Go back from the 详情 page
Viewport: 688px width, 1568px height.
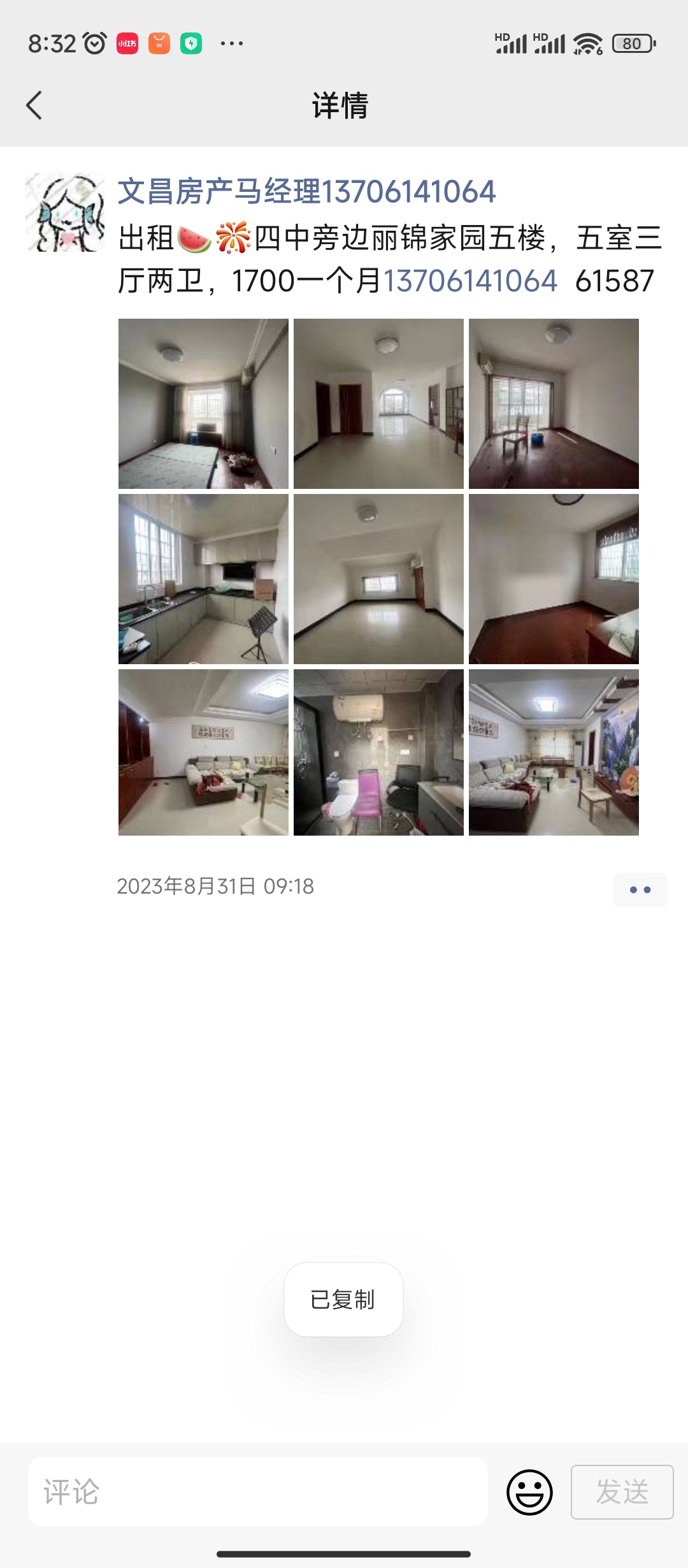click(34, 105)
